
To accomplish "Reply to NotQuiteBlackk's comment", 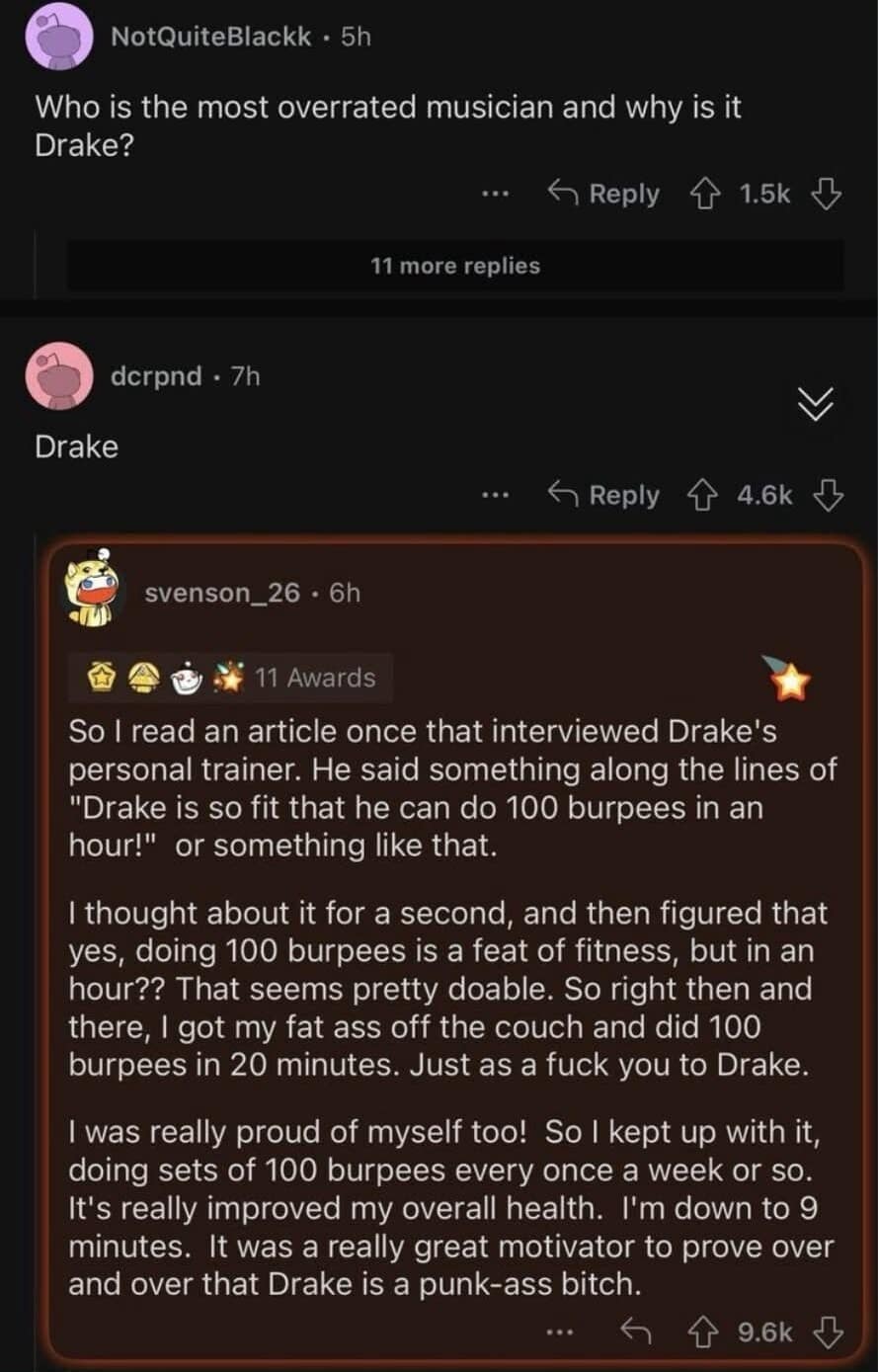I will (604, 194).
